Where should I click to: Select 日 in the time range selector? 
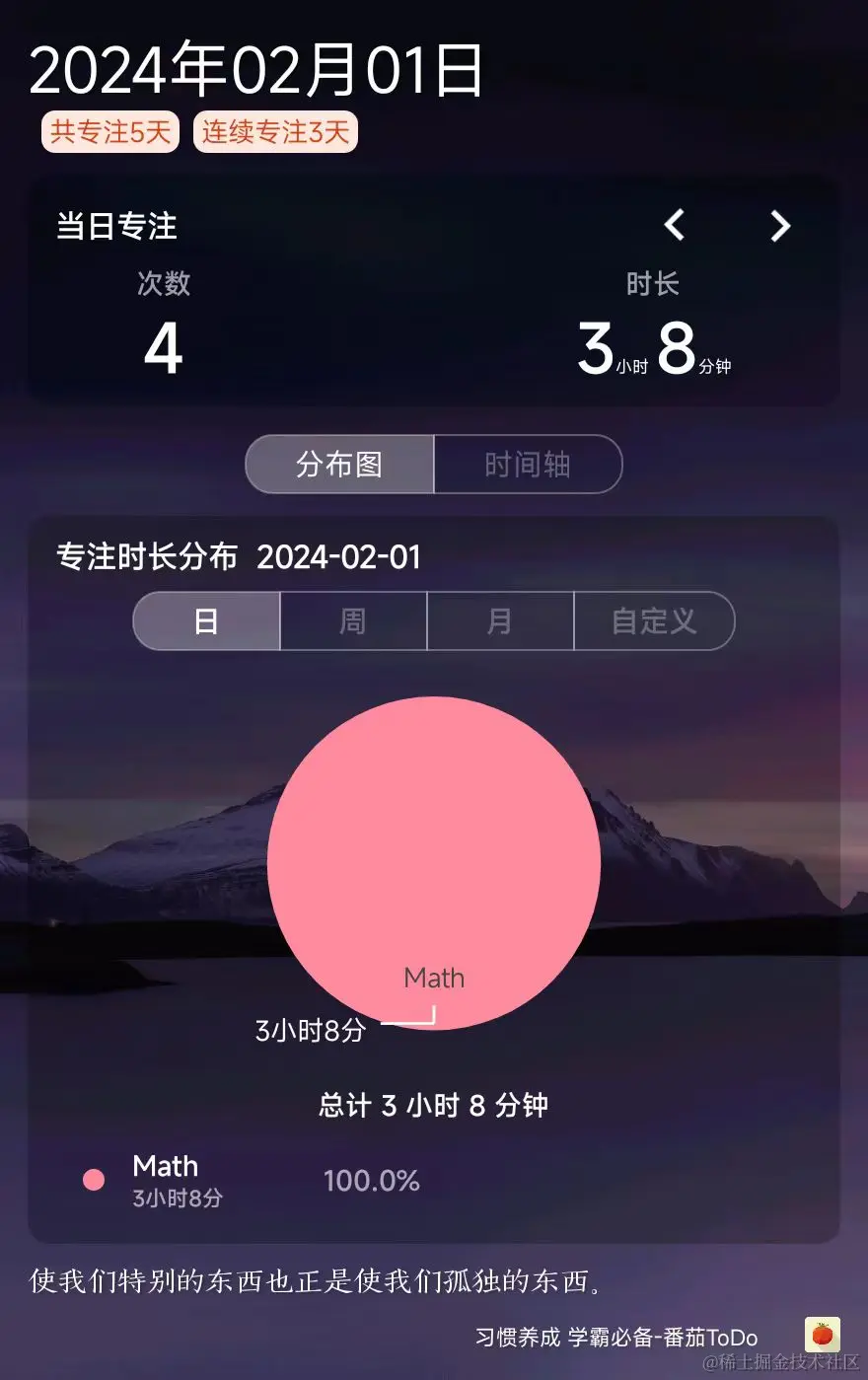[x=206, y=621]
